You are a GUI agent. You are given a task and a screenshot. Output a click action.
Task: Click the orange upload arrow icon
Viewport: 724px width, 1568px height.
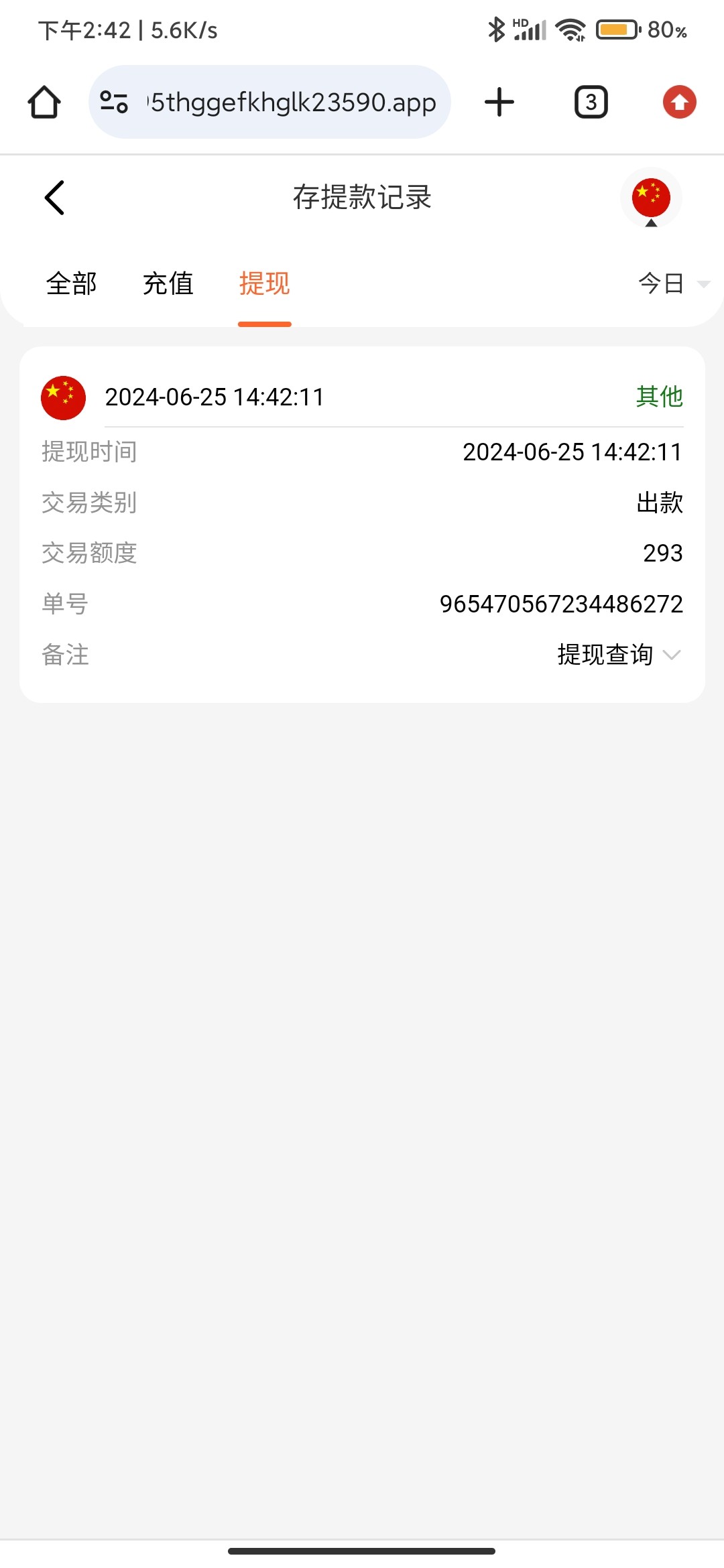[x=679, y=102]
